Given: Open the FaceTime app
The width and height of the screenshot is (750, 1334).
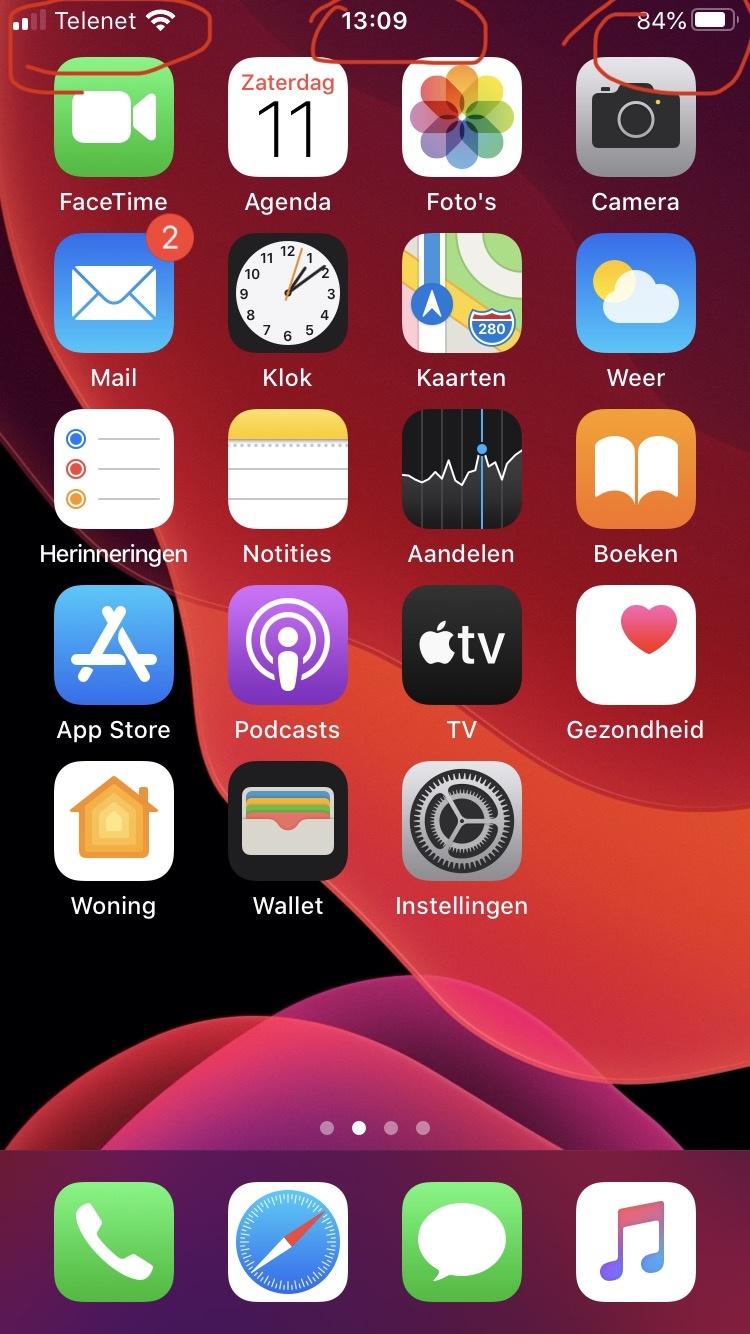Looking at the screenshot, I should pyautogui.click(x=114, y=117).
